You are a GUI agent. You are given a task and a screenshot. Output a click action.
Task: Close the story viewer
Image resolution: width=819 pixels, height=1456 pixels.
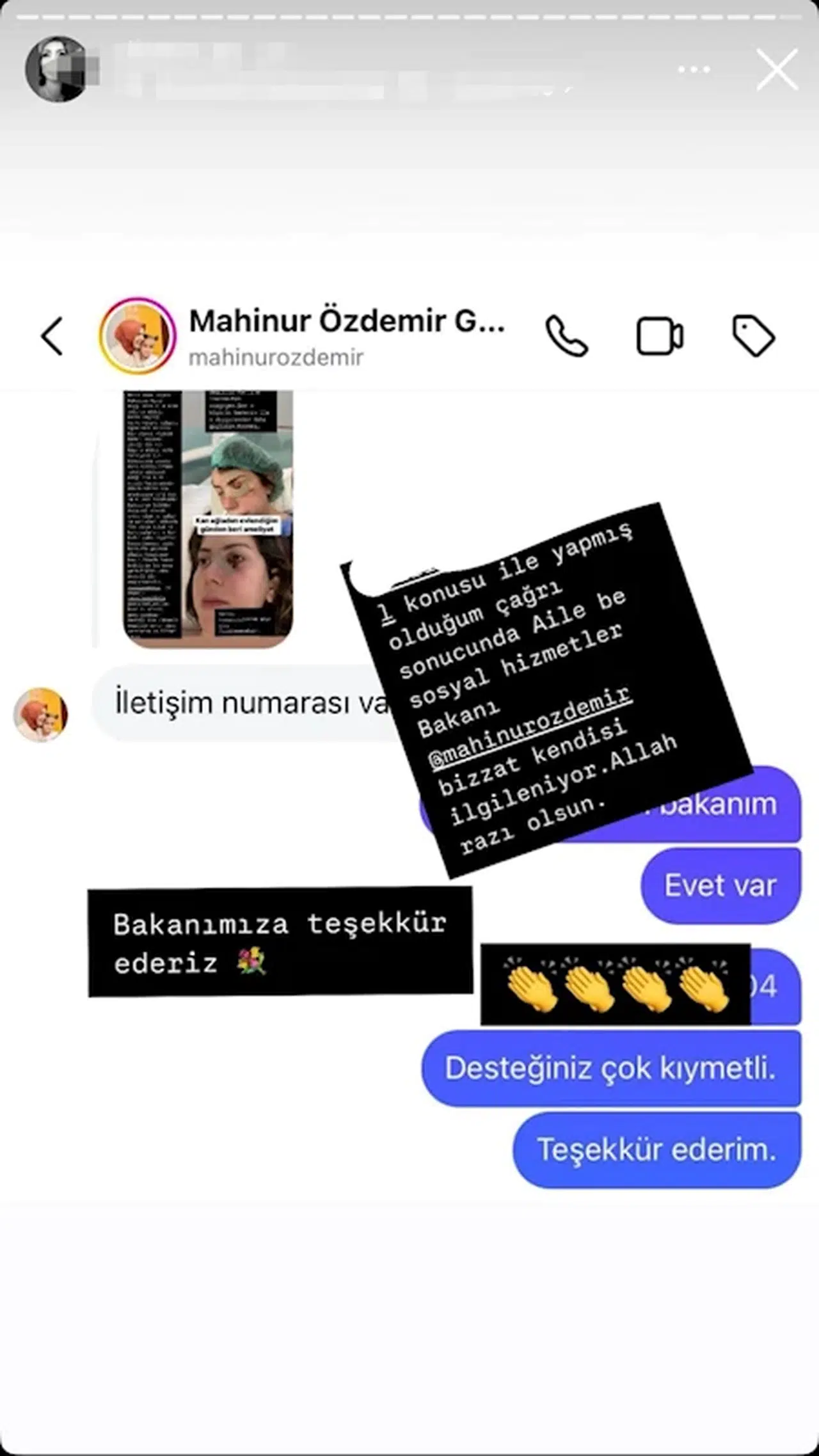[777, 69]
